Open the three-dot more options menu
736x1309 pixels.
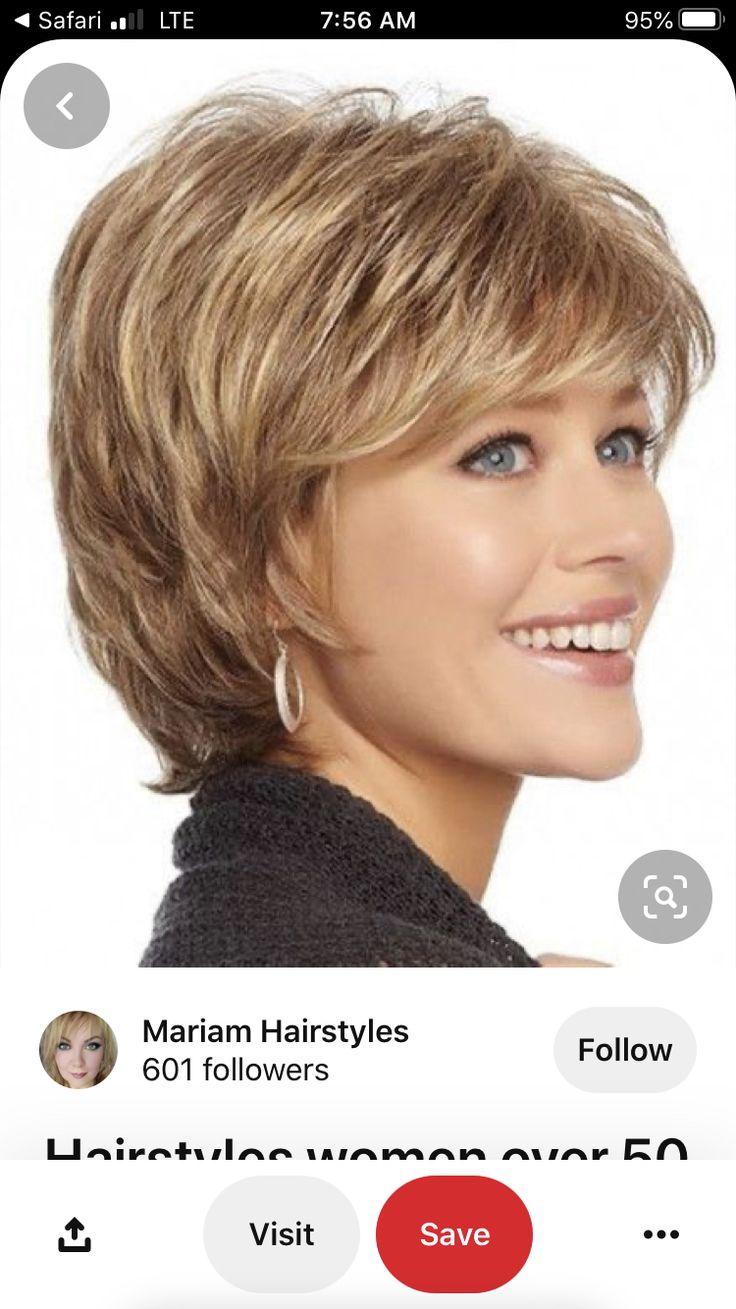click(x=661, y=1235)
